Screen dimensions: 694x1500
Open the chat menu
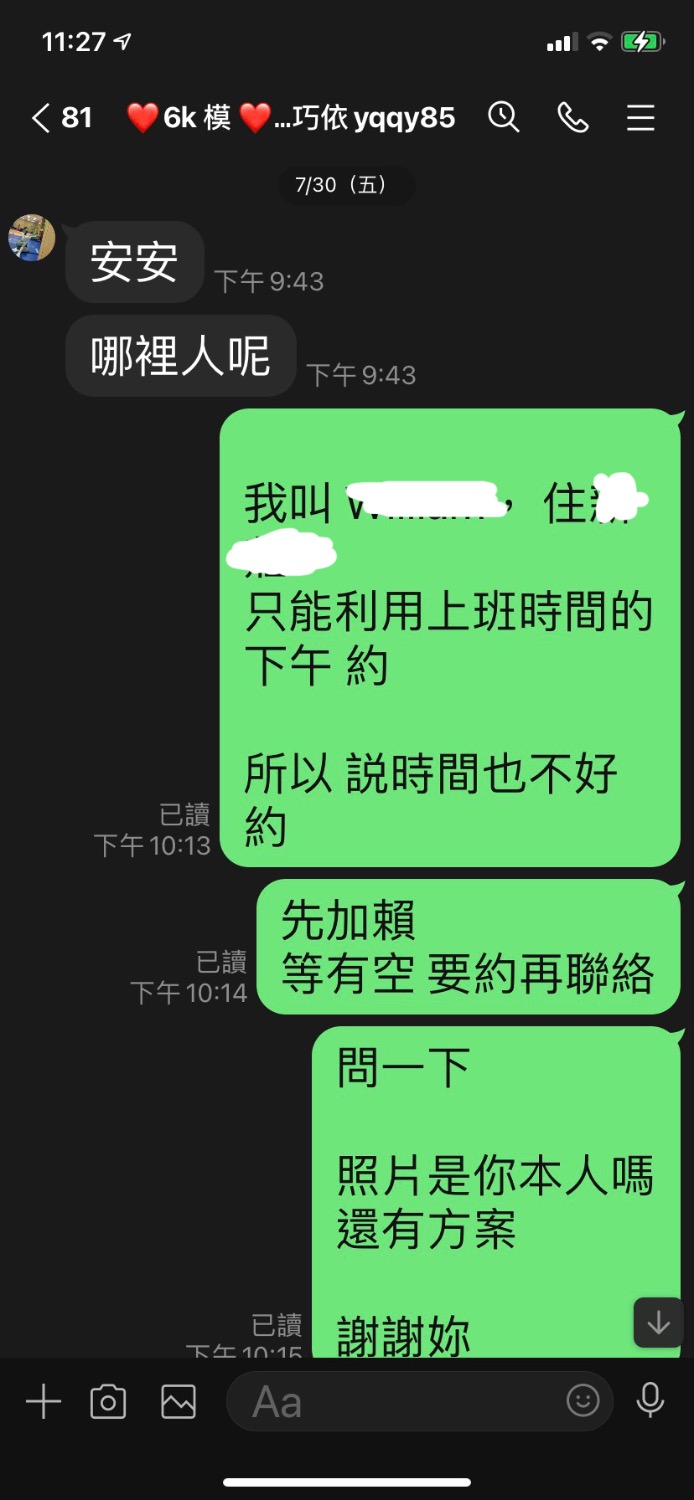(x=640, y=118)
